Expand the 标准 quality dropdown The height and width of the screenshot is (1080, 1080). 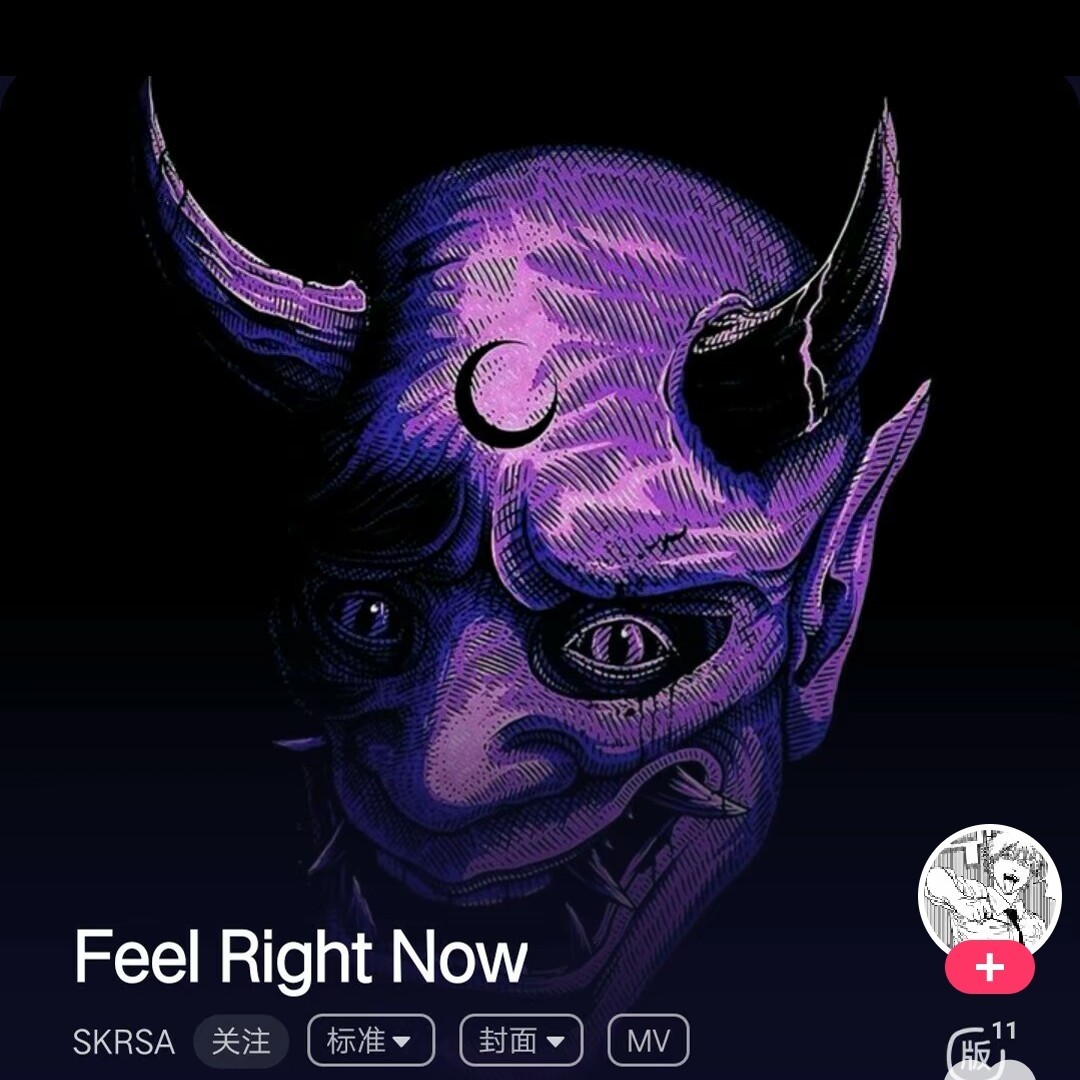(370, 1042)
